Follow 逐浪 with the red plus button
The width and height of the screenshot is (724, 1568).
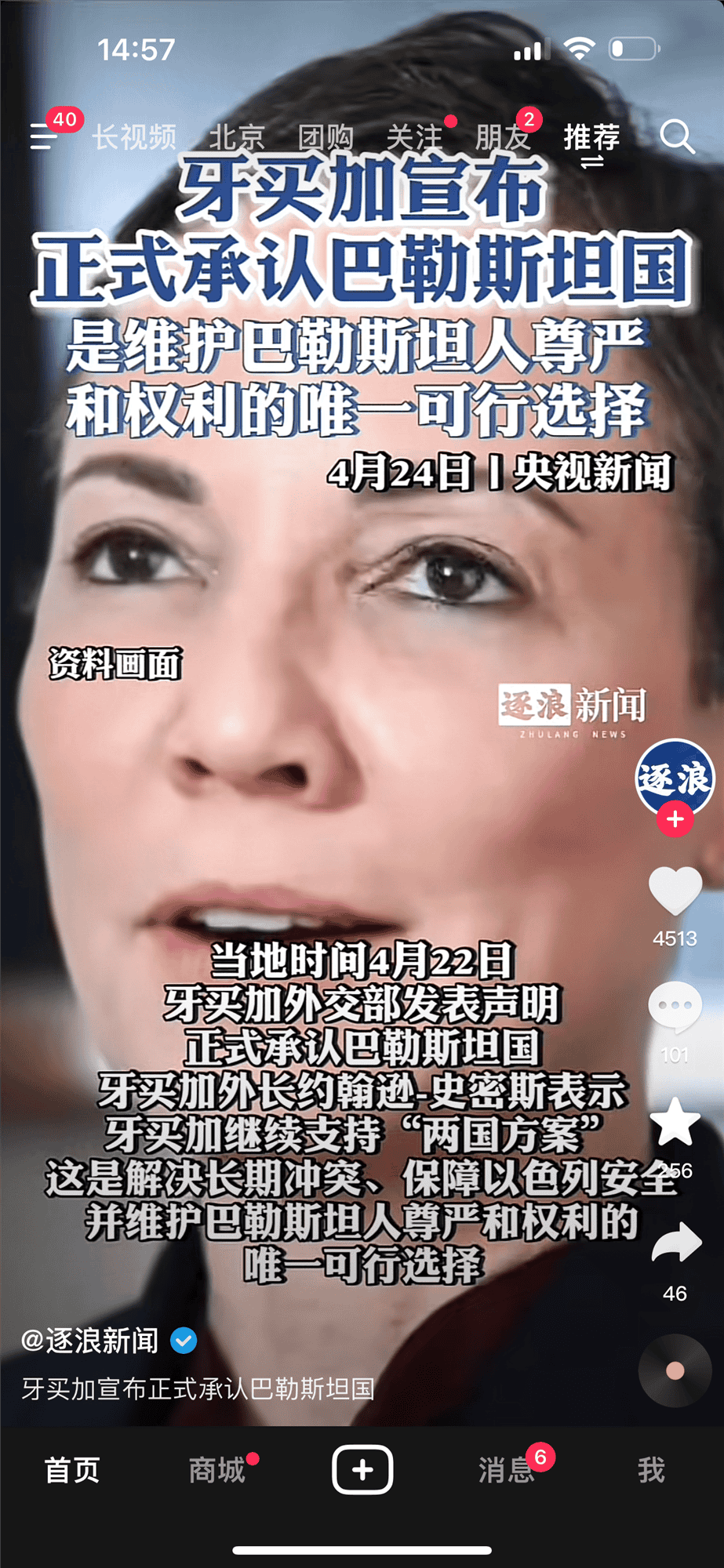click(x=675, y=819)
